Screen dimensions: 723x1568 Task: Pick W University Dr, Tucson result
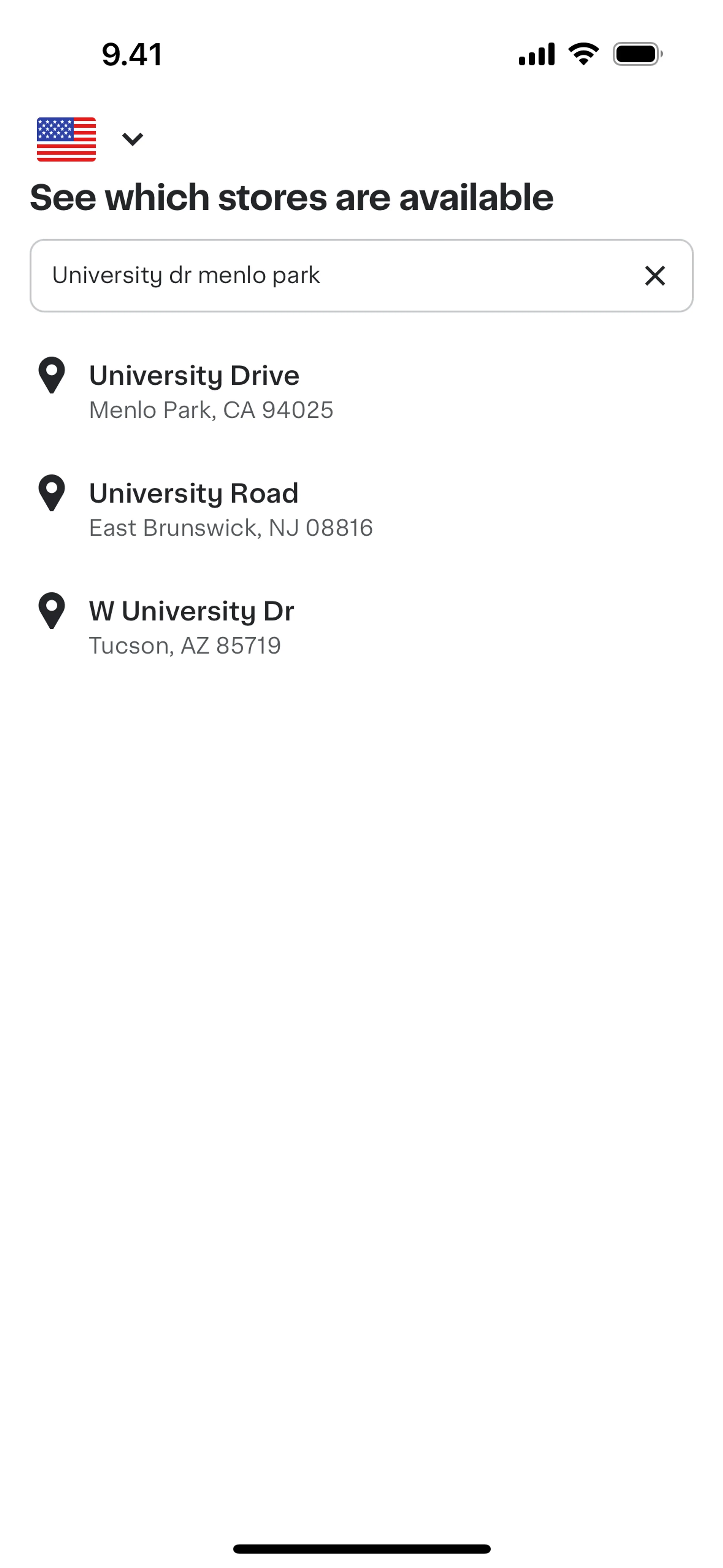tap(361, 628)
